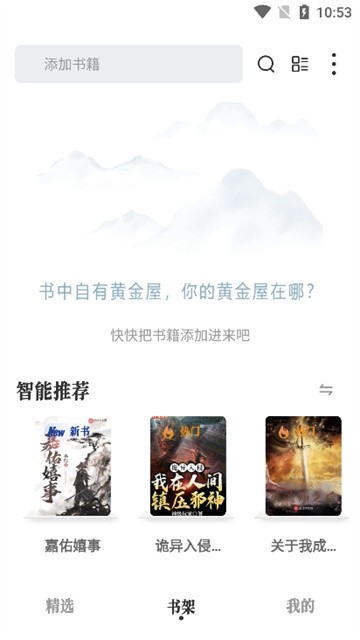Open the three-dot overflow menu
The width and height of the screenshot is (360, 640).
(x=334, y=64)
